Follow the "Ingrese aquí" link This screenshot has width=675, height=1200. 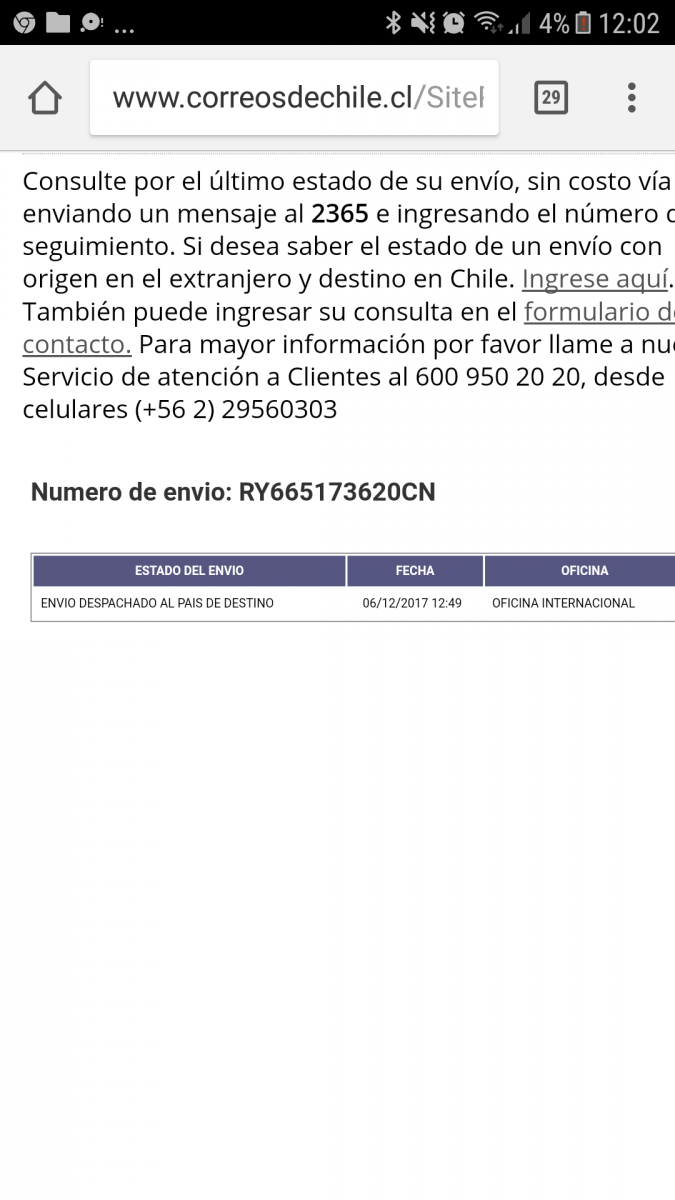pos(594,278)
